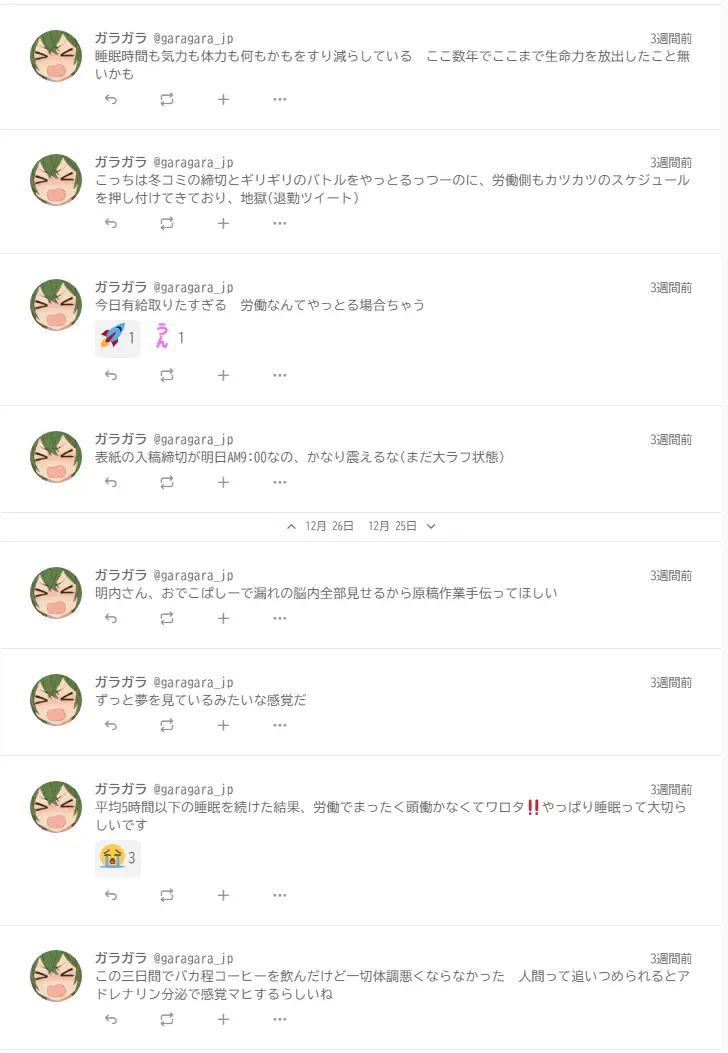Image resolution: width=728 pixels, height=1053 pixels.
Task: Open the @garagara_jp name on the 冬コミの締切 post
Action: [193, 162]
